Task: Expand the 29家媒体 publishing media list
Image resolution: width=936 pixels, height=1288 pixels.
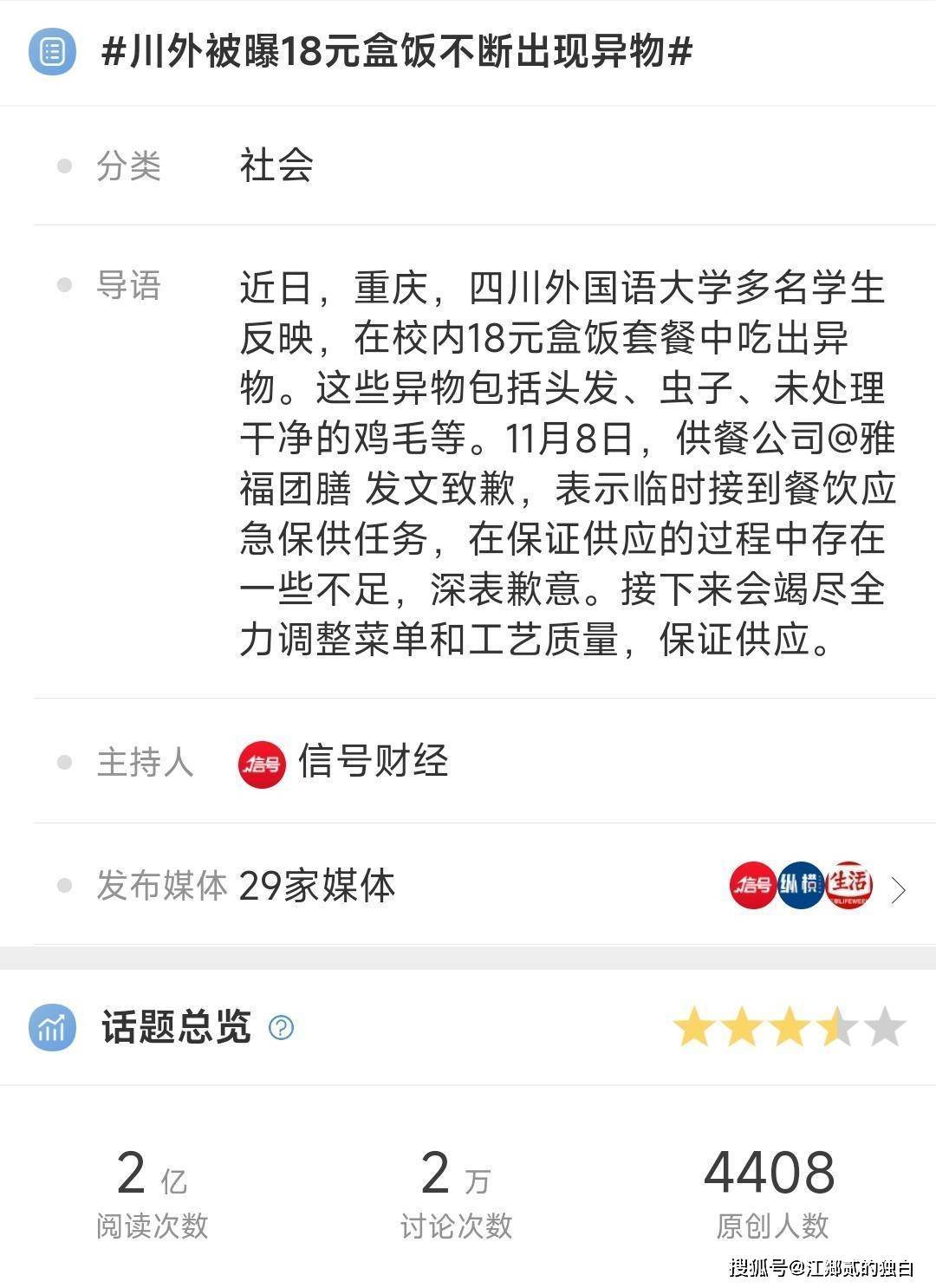Action: 898,889
